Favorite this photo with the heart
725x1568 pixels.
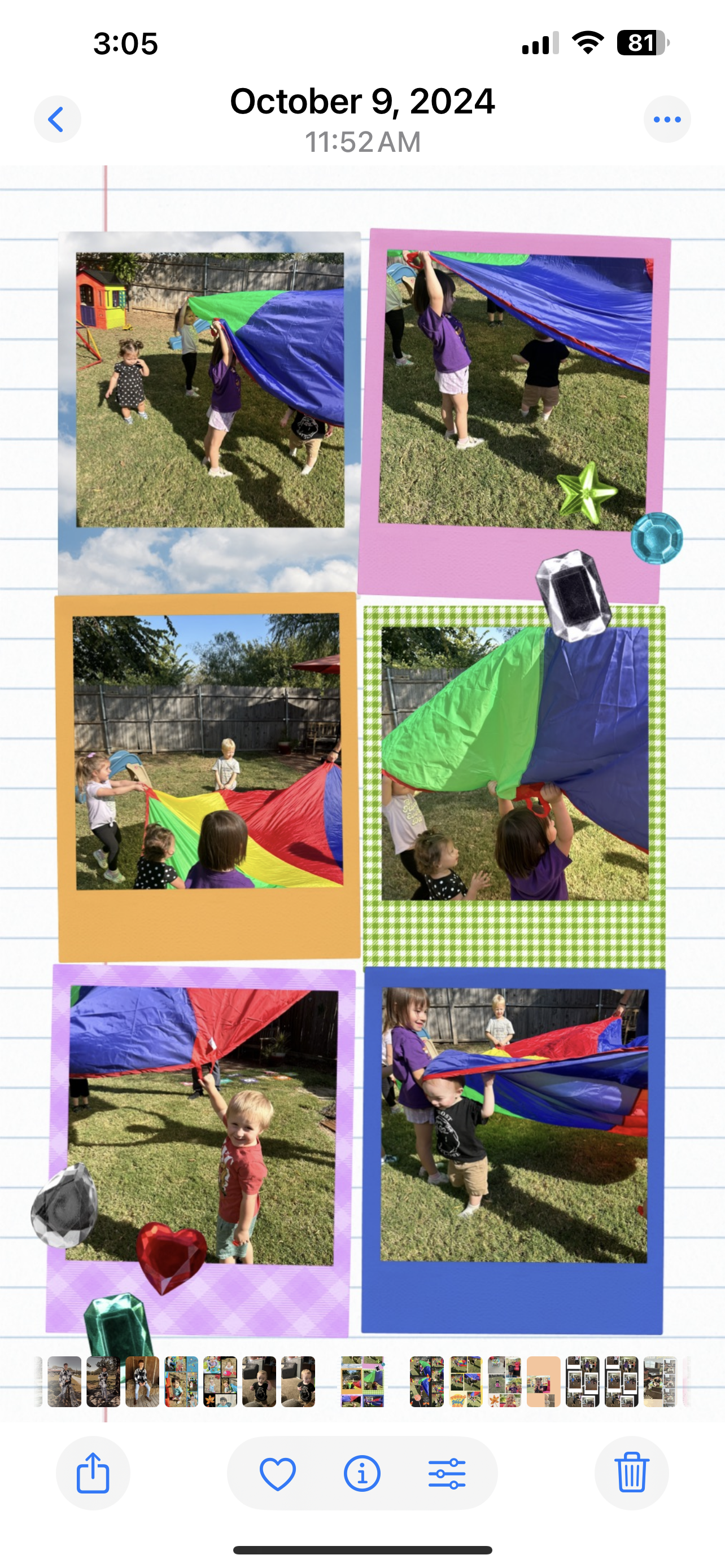pyautogui.click(x=278, y=1474)
